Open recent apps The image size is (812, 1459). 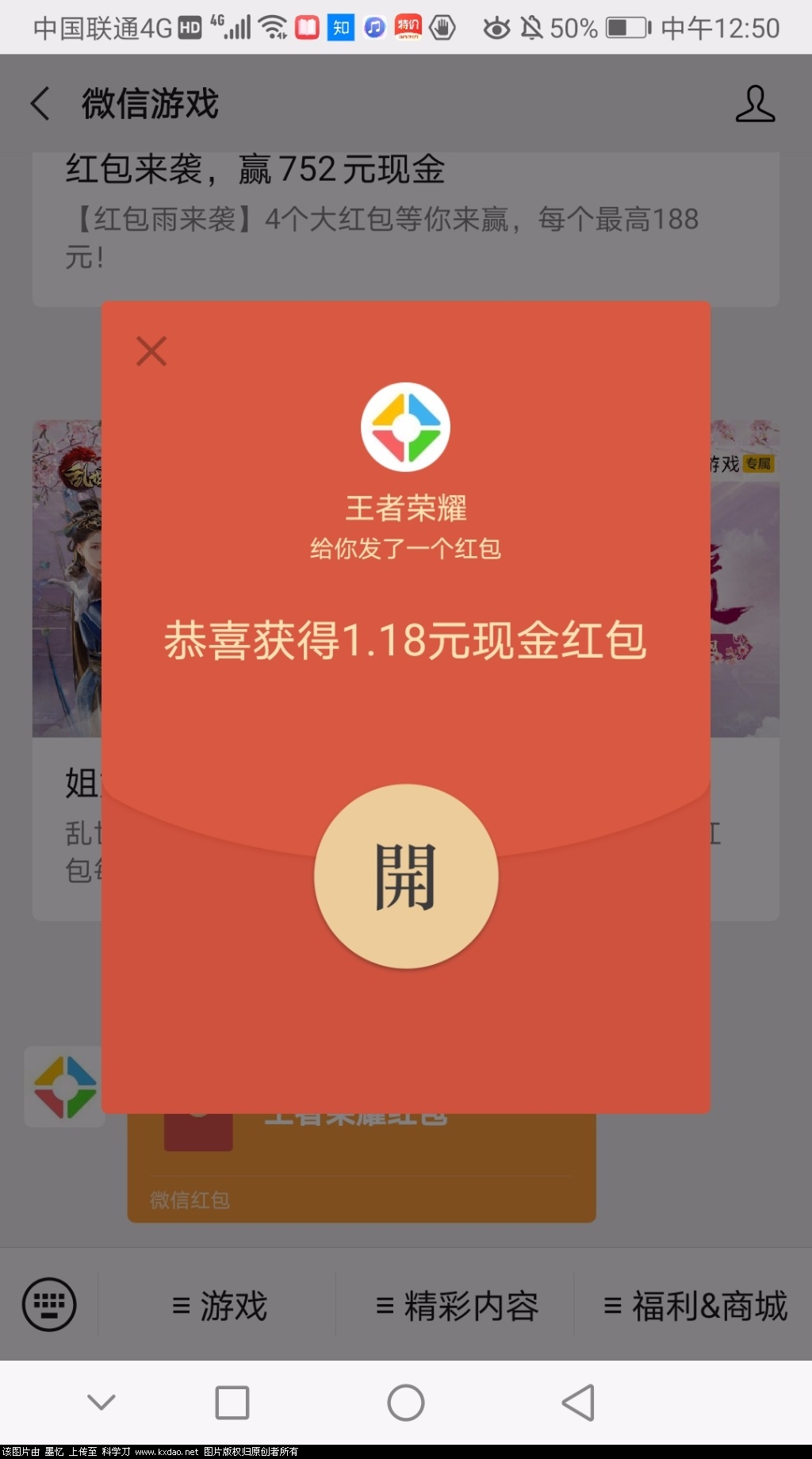coord(232,1403)
